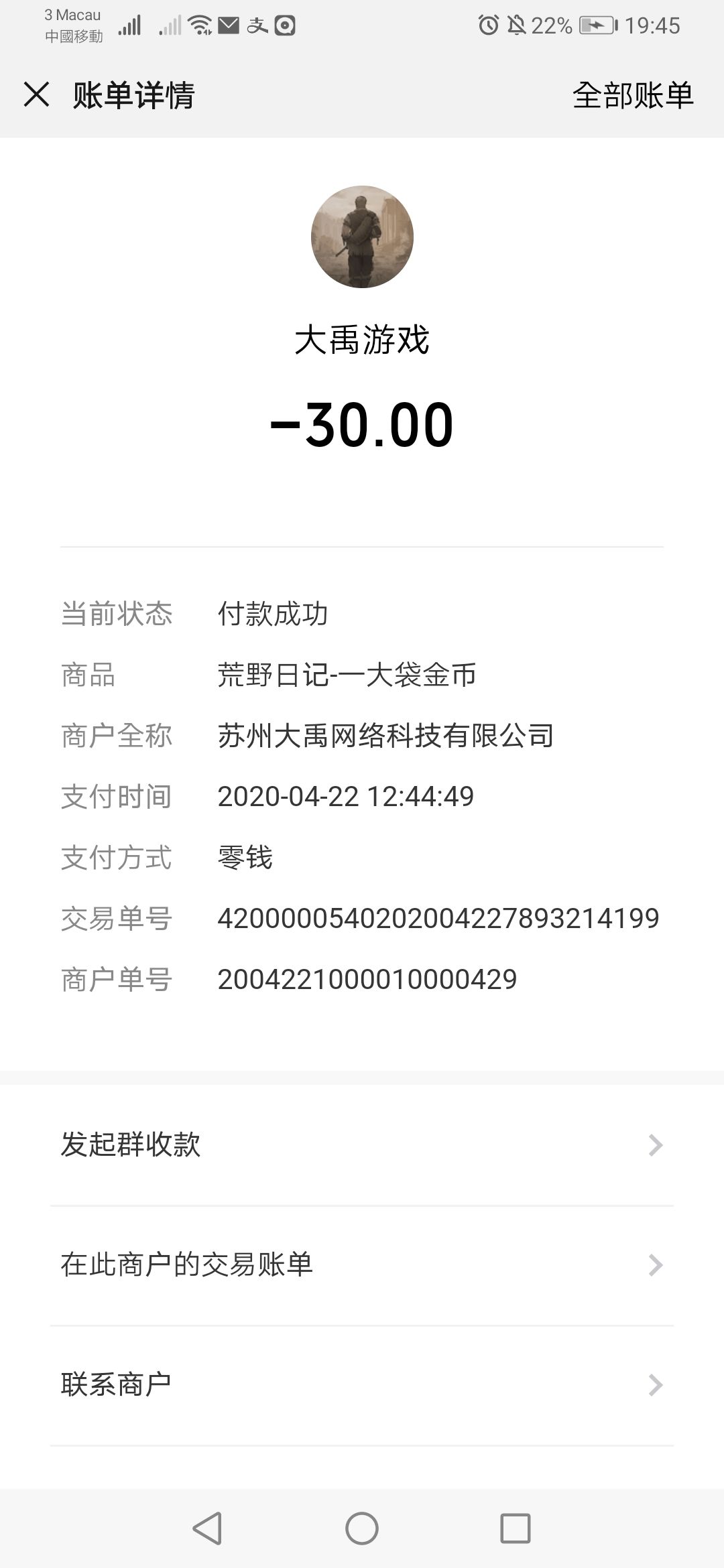Go to the home screen

[362, 1528]
